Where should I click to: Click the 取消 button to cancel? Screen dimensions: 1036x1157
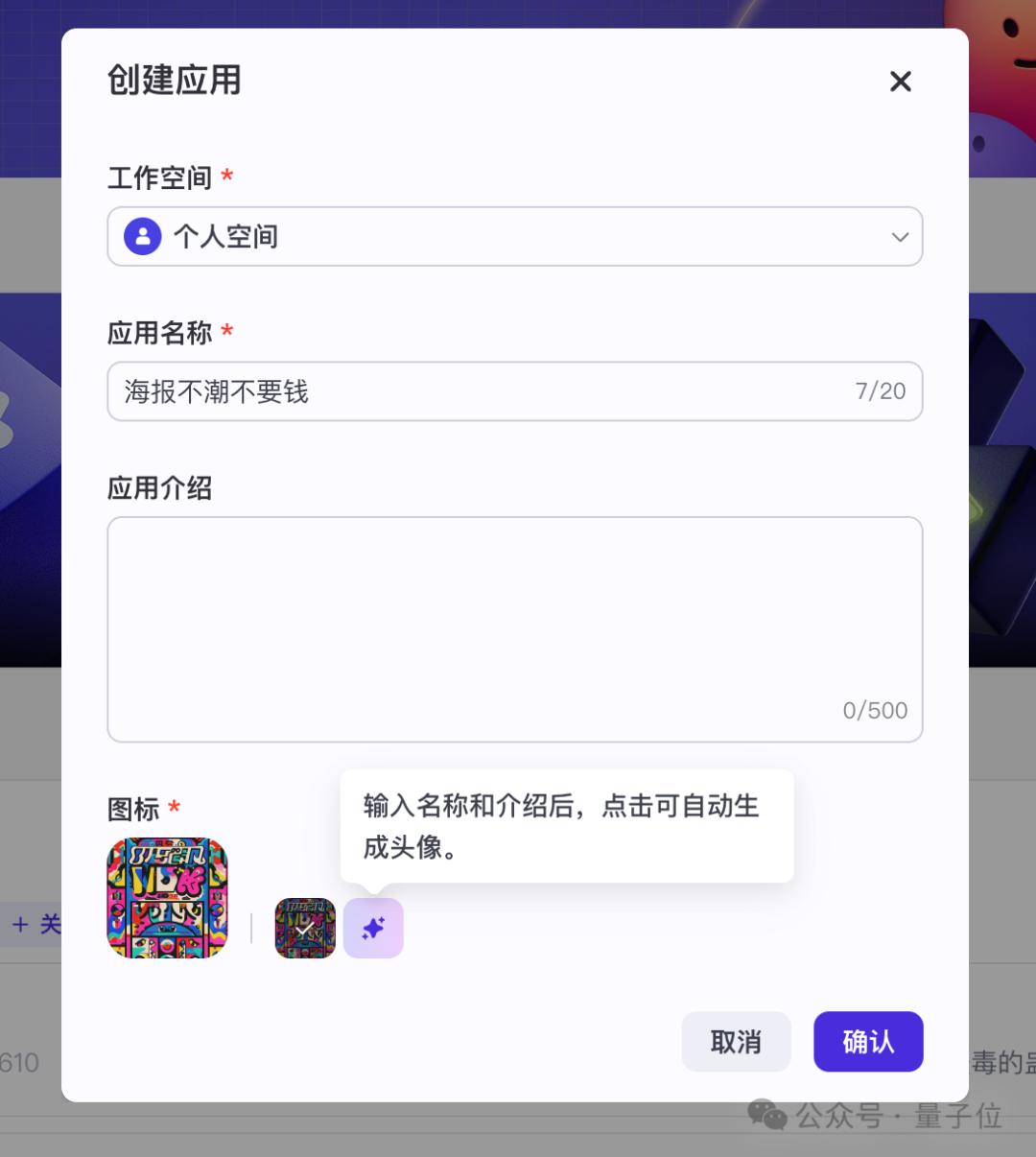(736, 1041)
